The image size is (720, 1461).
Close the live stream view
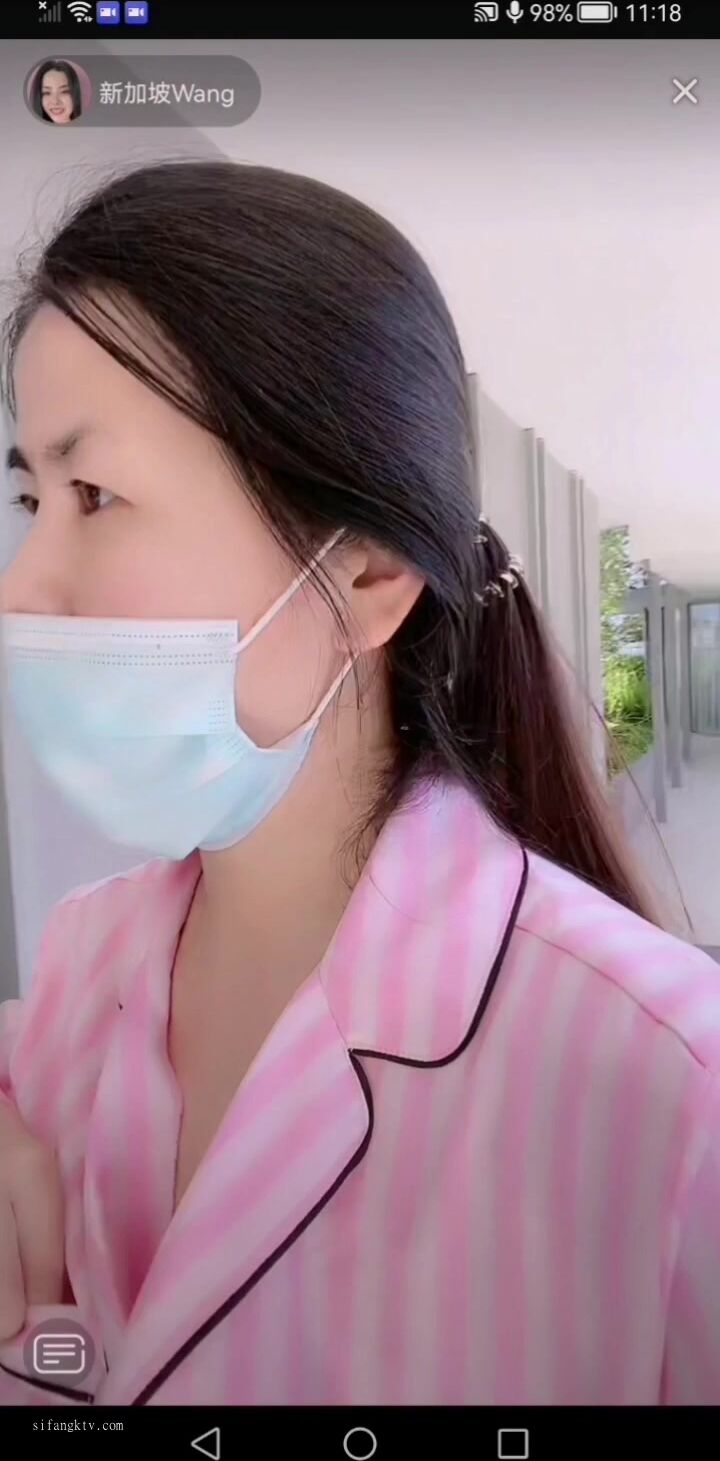(685, 92)
